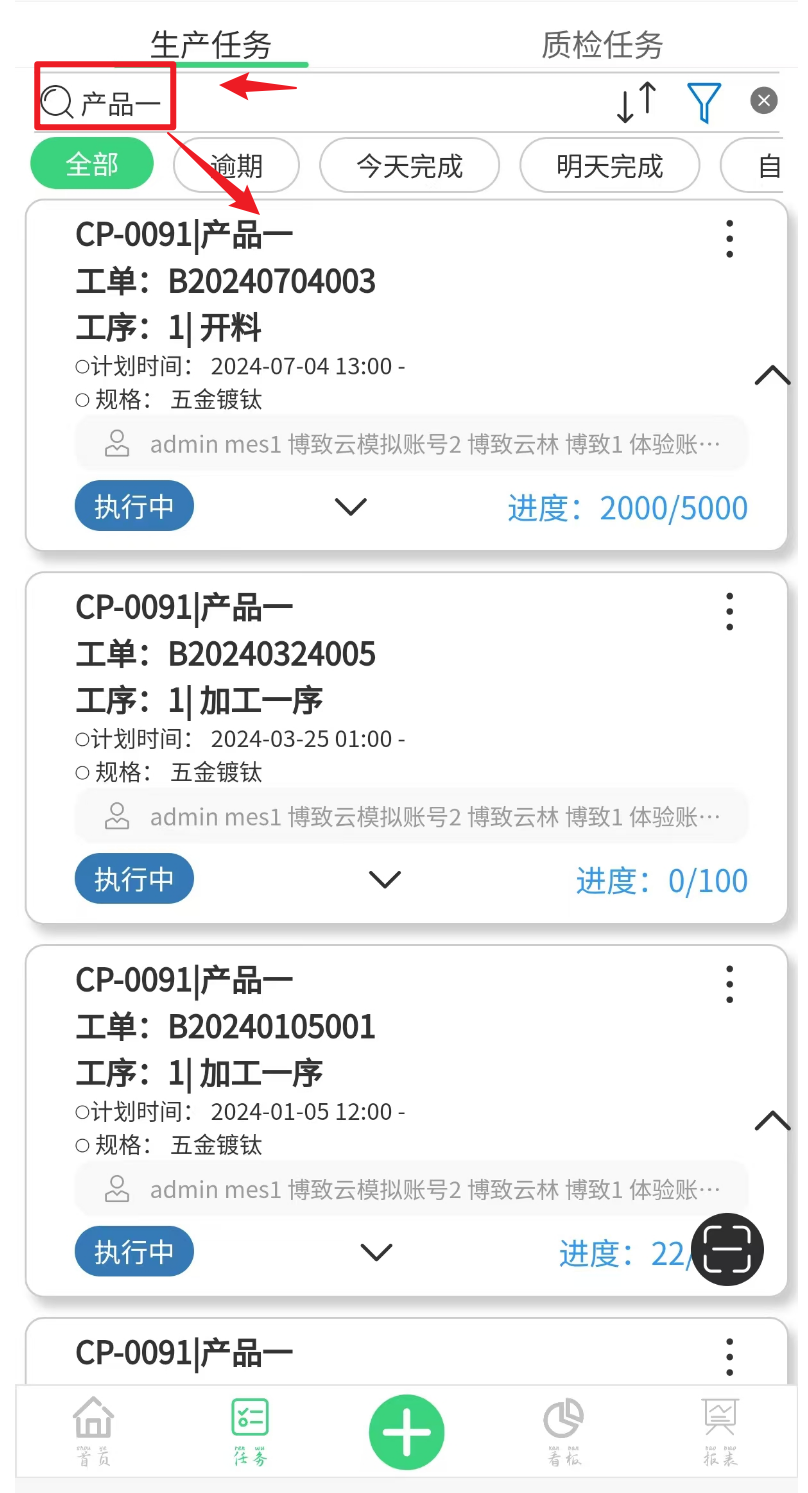Switch to the 报表 reports tab
This screenshot has height=1493, width=808.
pyautogui.click(x=720, y=1431)
